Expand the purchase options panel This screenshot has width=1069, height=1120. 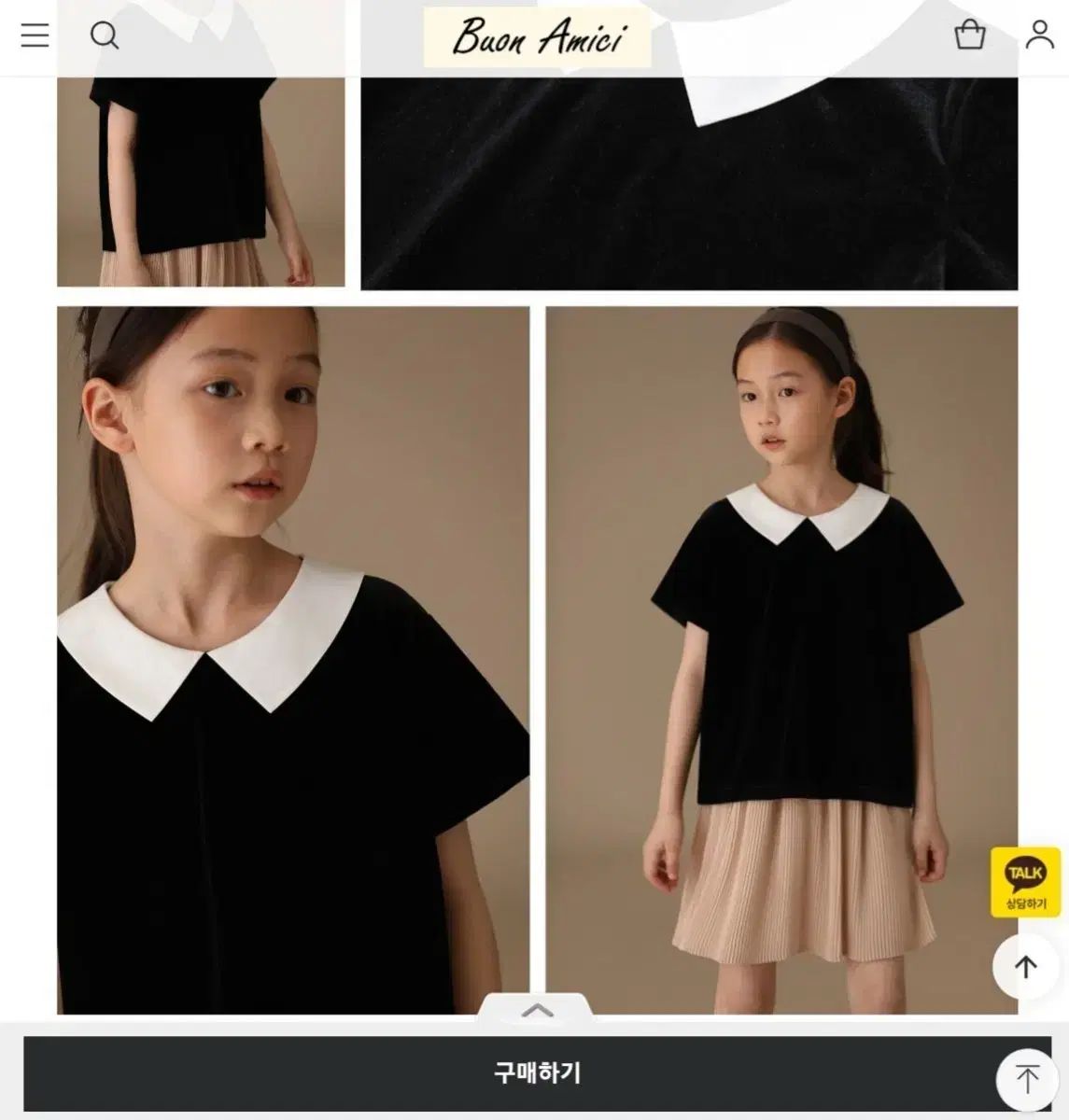tap(537, 1010)
